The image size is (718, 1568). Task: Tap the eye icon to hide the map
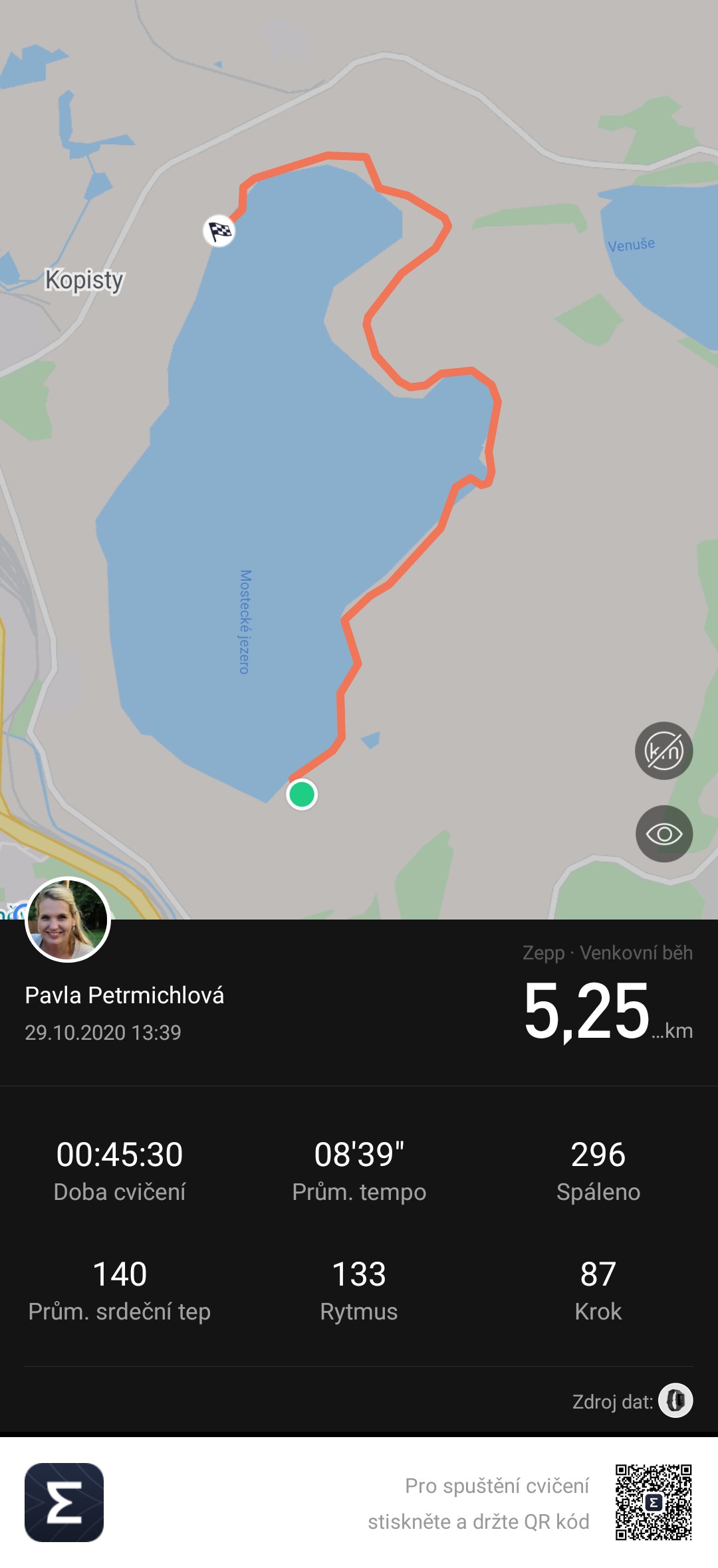663,834
